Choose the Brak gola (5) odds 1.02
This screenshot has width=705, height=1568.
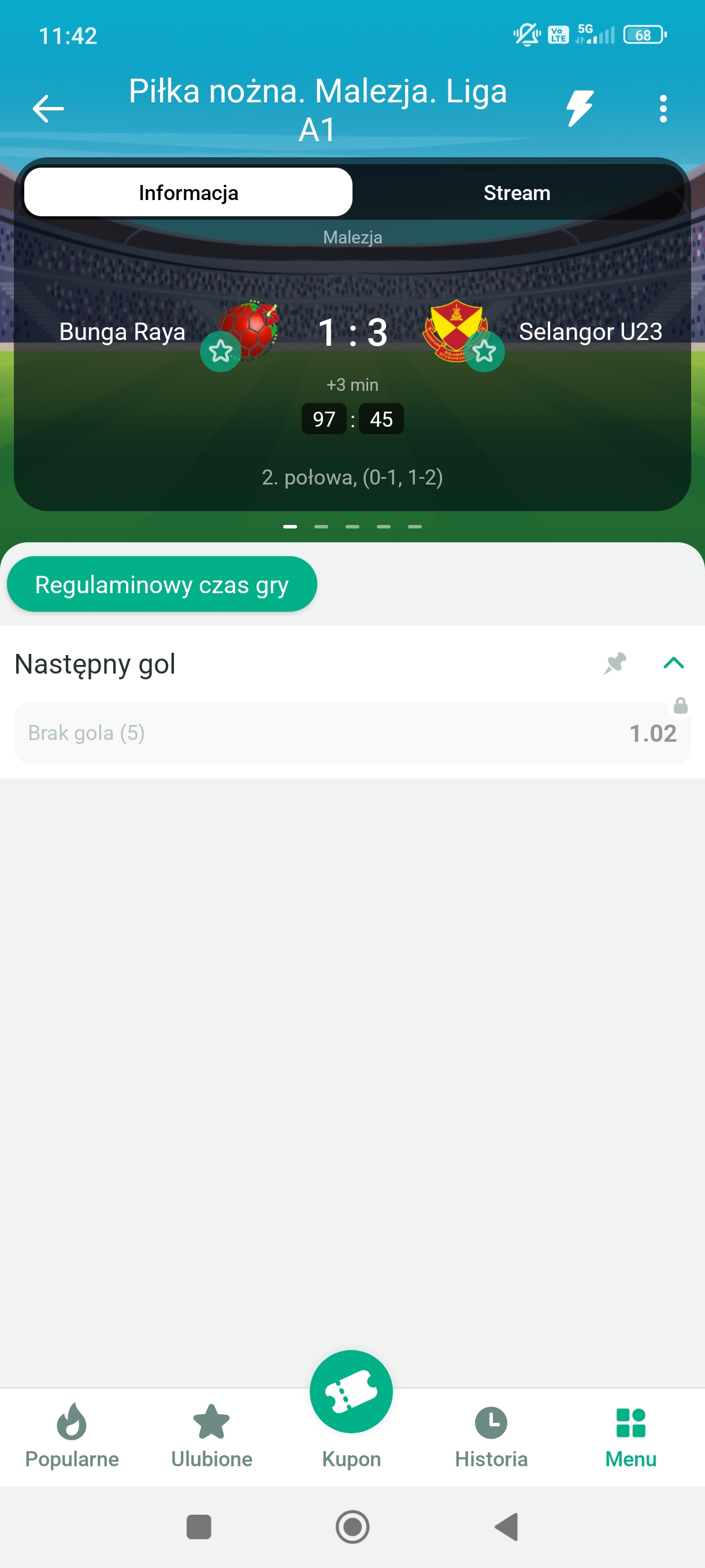[352, 733]
